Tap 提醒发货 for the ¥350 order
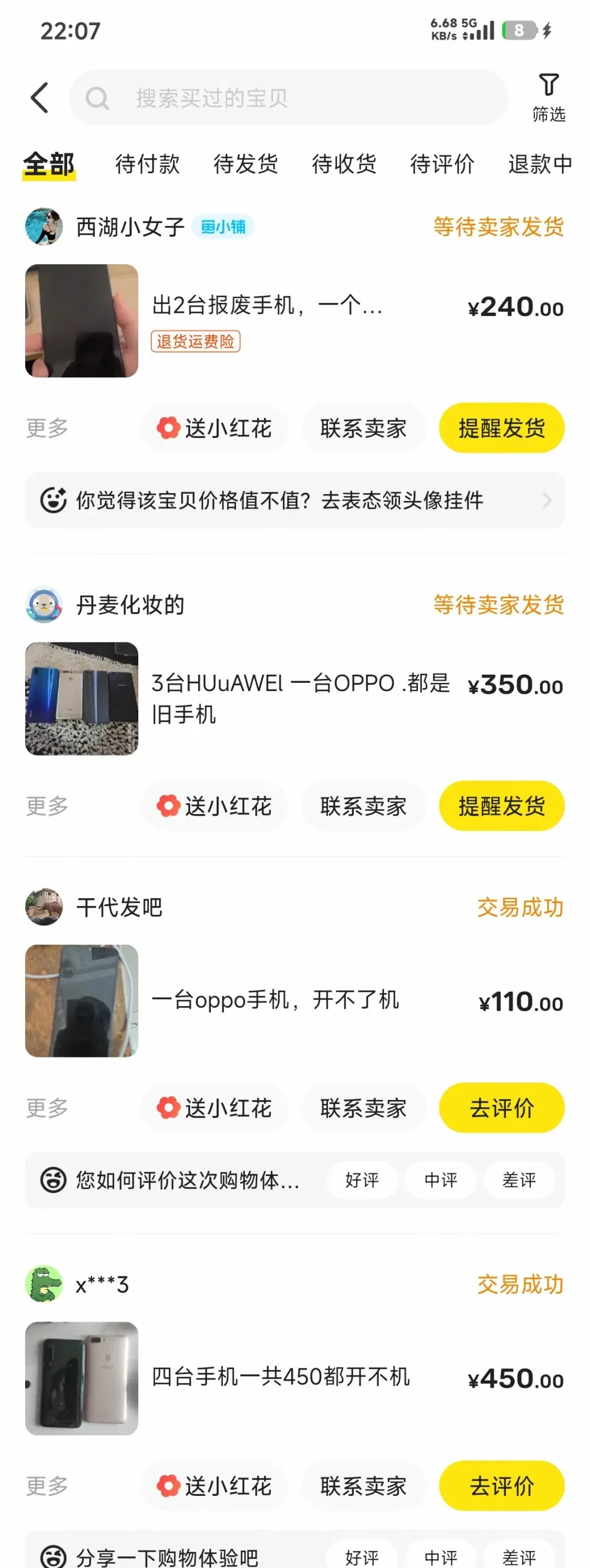The image size is (590, 1568). tap(501, 806)
